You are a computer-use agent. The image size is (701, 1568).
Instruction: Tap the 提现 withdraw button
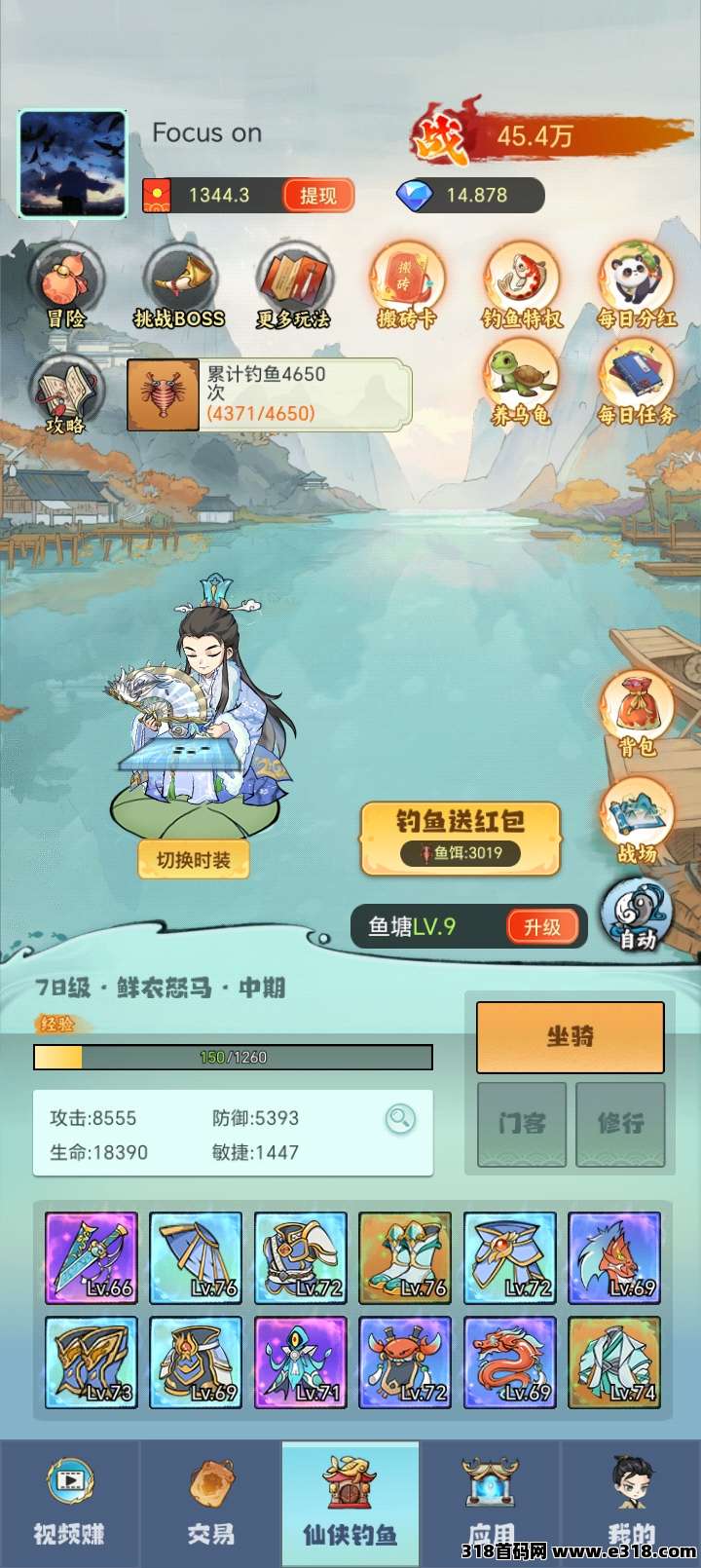317,196
